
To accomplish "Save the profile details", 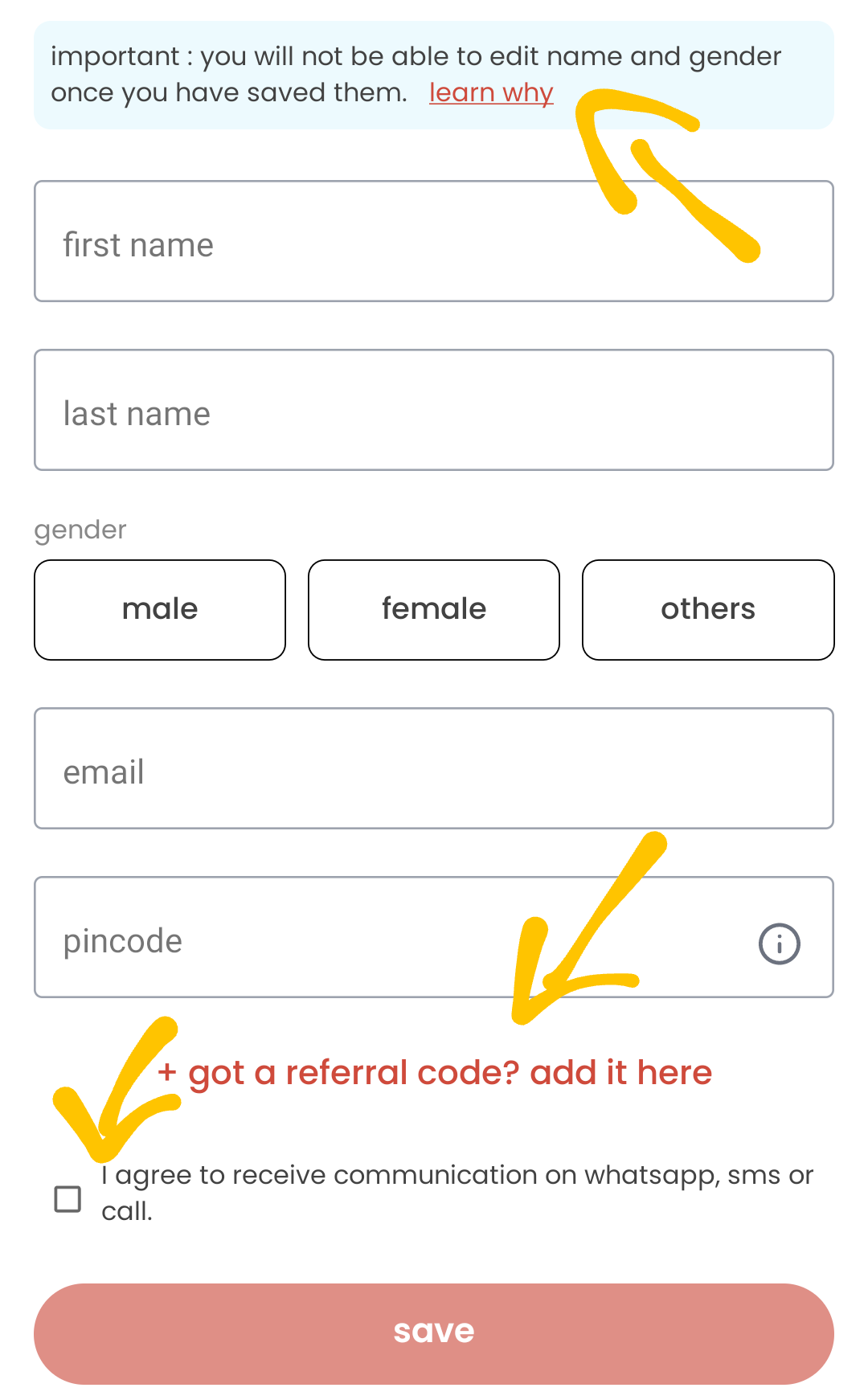I will click(434, 1333).
